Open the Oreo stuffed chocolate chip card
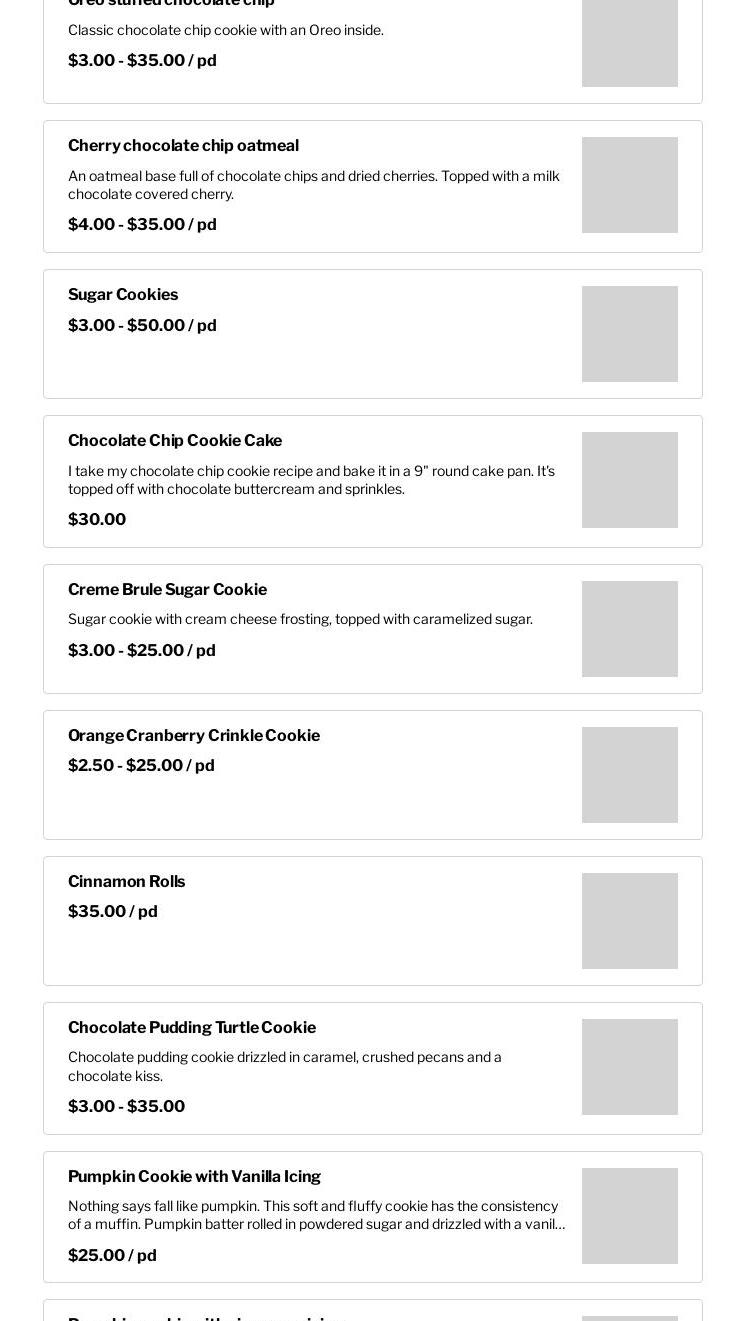Screen dimensions: 745x1321 click(x=372, y=45)
